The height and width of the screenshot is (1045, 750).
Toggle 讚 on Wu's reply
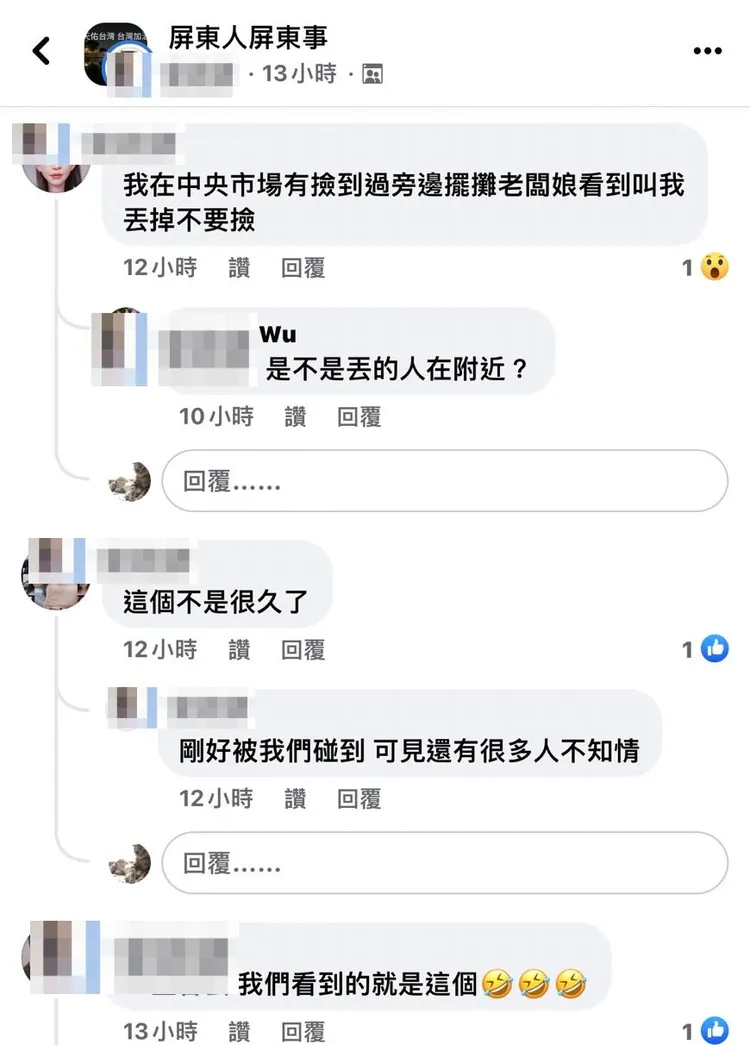pyautogui.click(x=295, y=417)
